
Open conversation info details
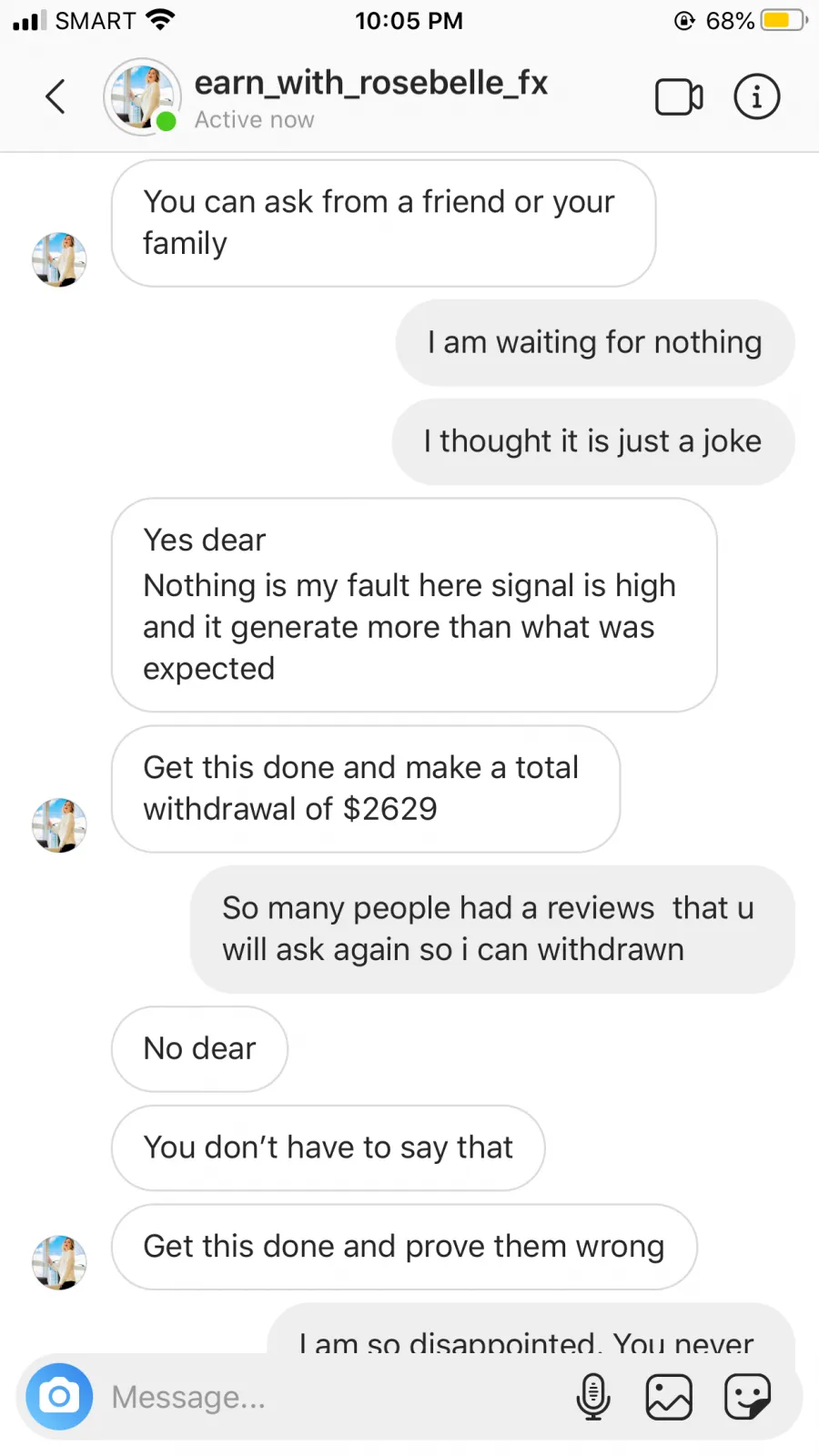click(x=756, y=96)
